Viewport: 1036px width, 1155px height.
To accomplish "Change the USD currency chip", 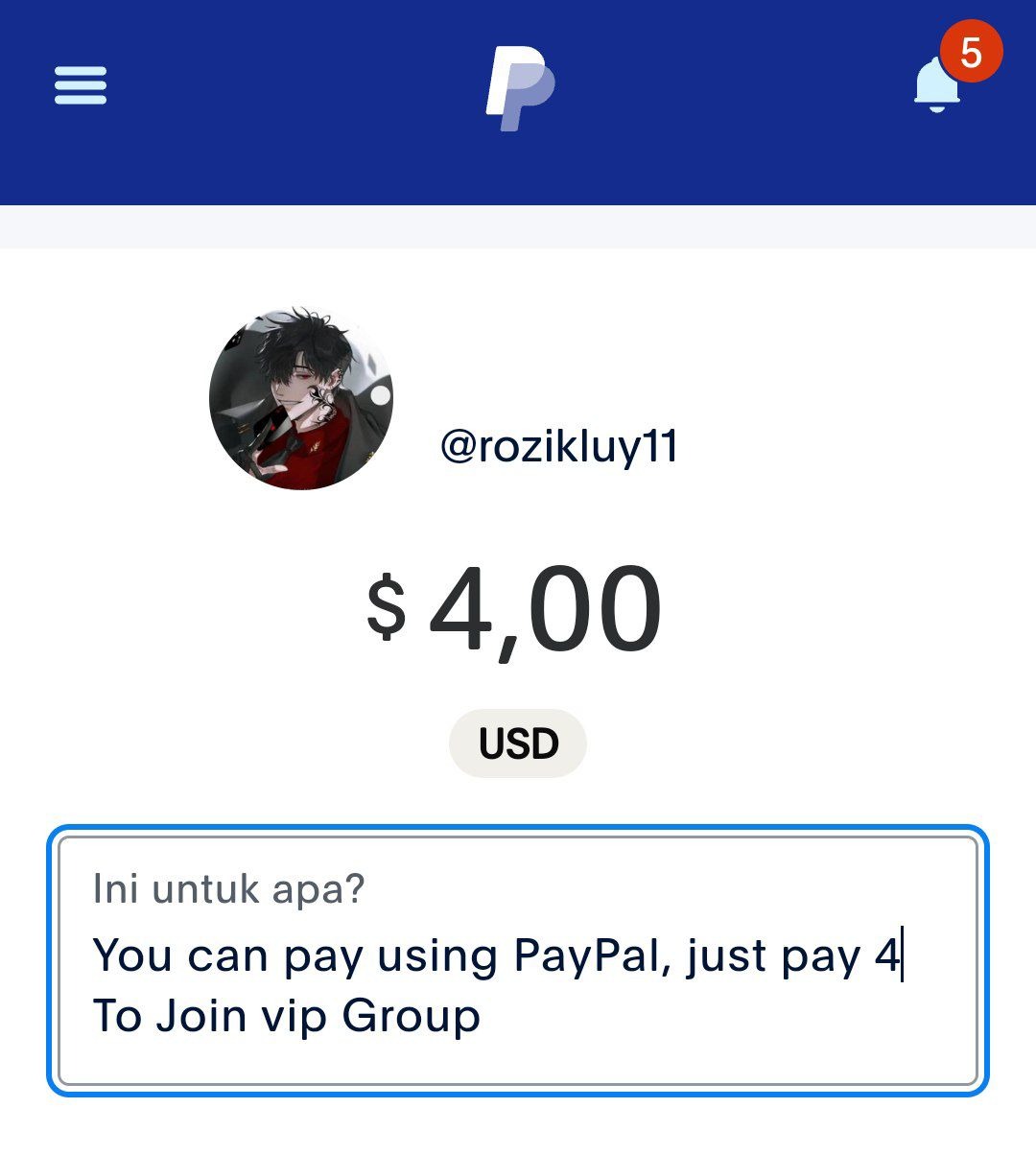I will pos(518,743).
